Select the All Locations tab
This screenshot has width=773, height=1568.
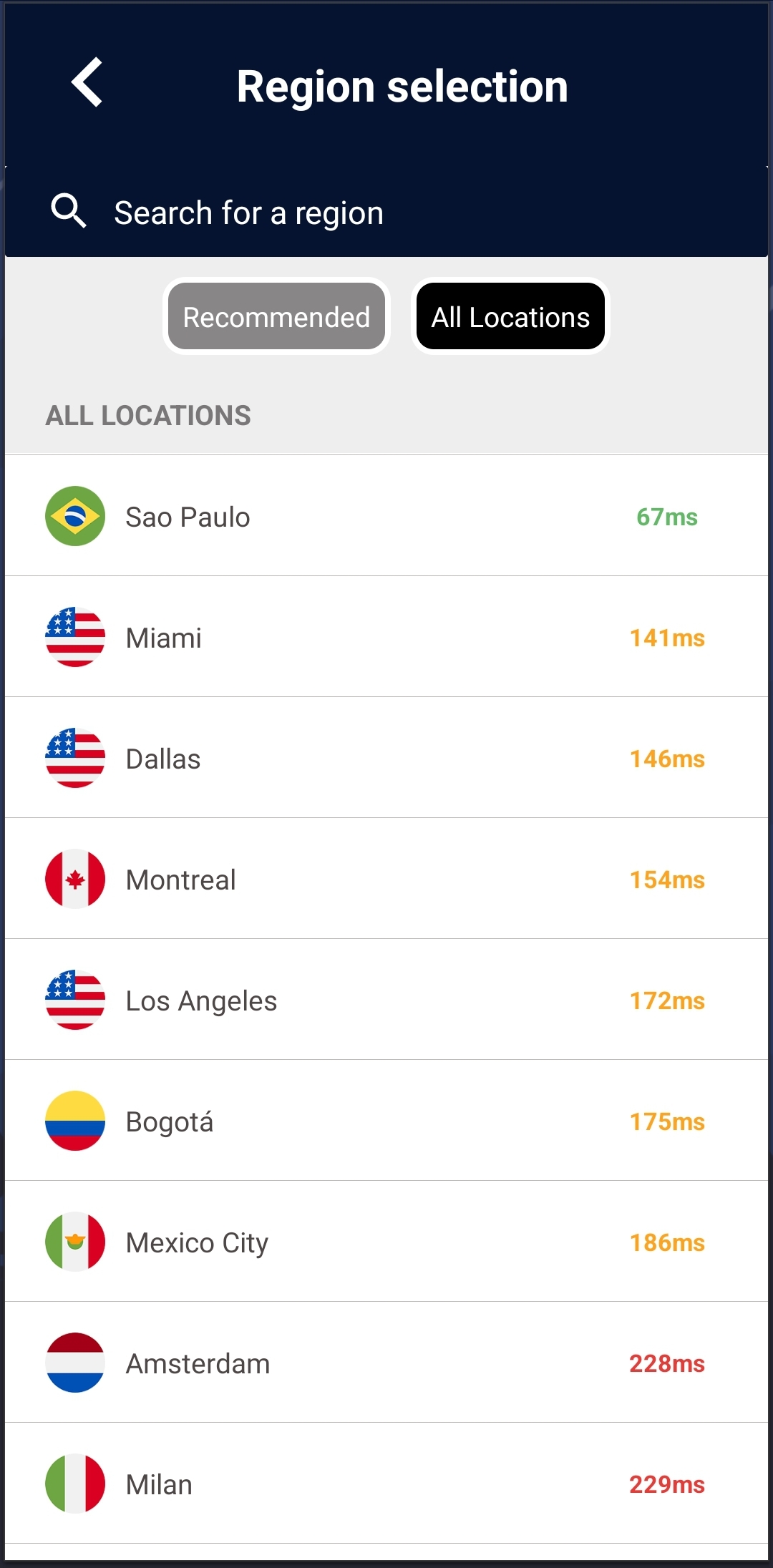pos(510,316)
